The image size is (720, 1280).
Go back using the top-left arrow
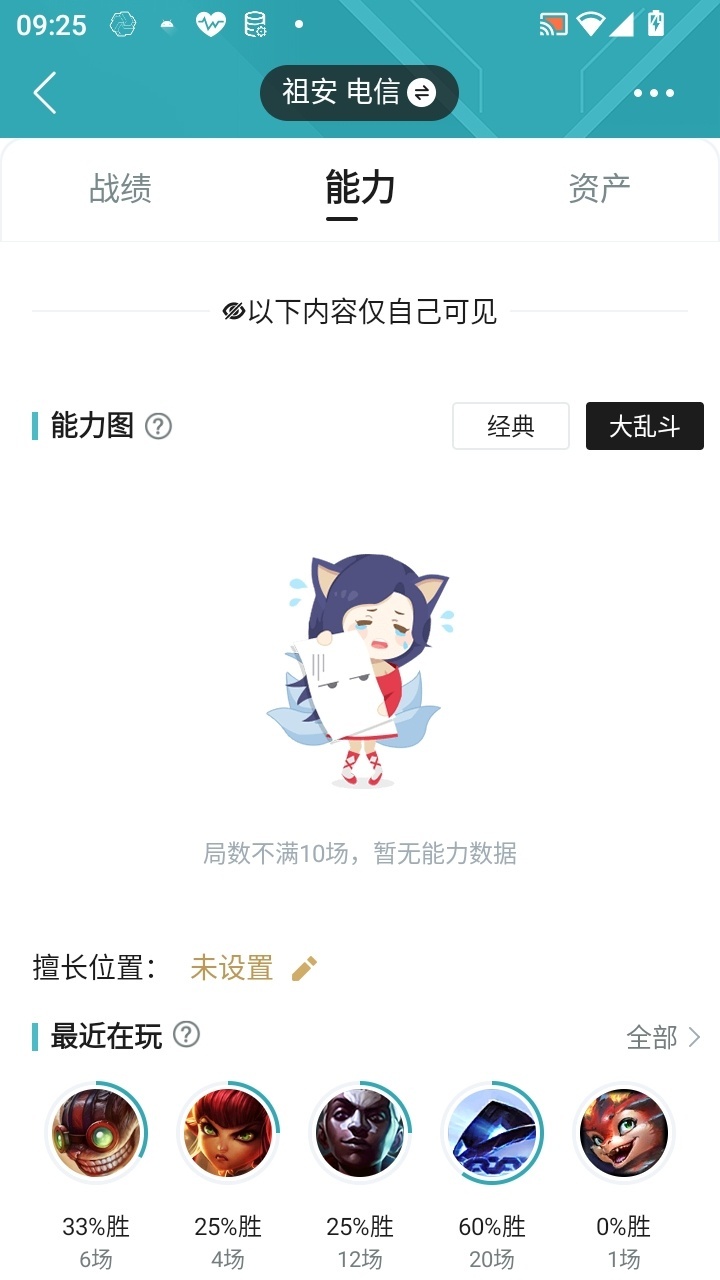(x=45, y=93)
